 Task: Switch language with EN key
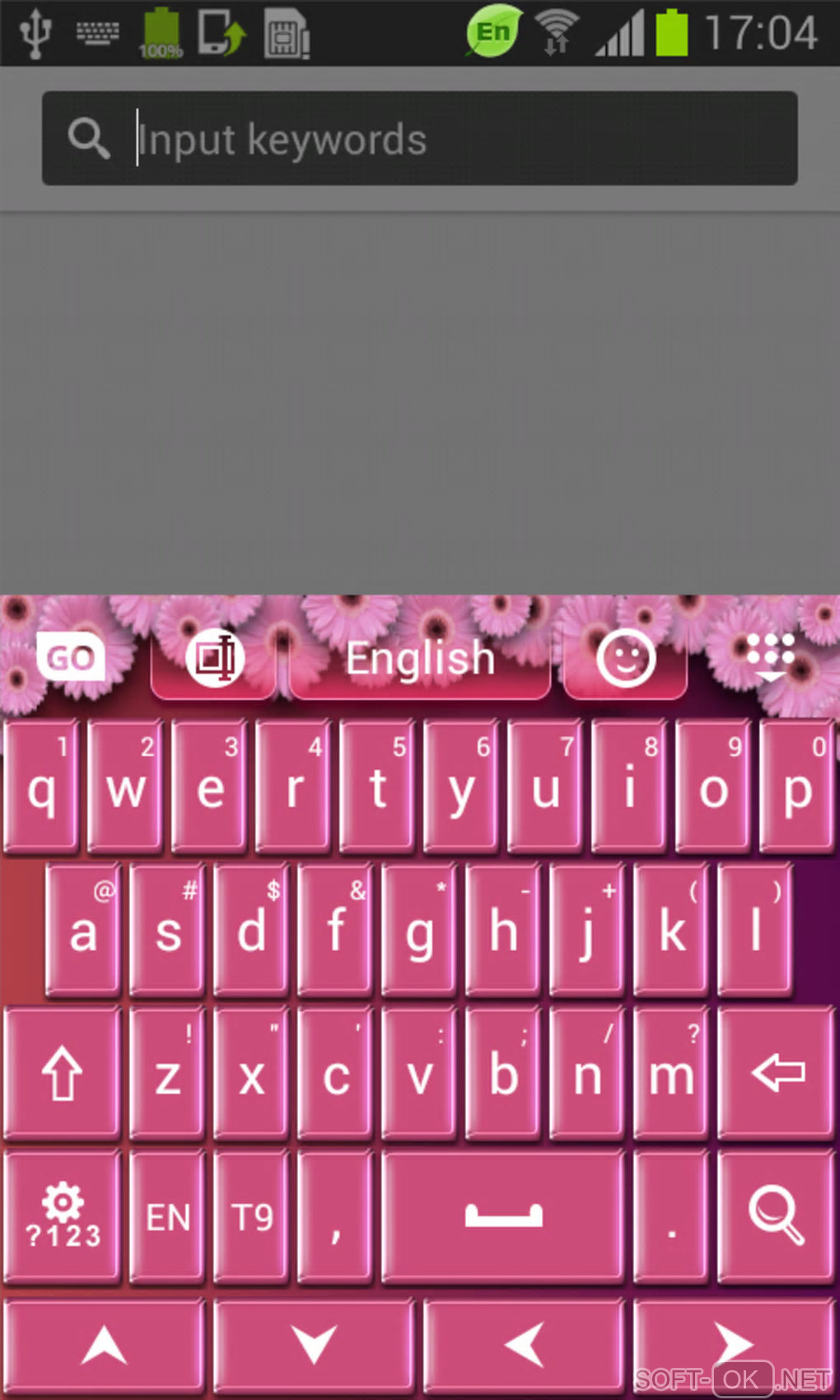pyautogui.click(x=168, y=1217)
